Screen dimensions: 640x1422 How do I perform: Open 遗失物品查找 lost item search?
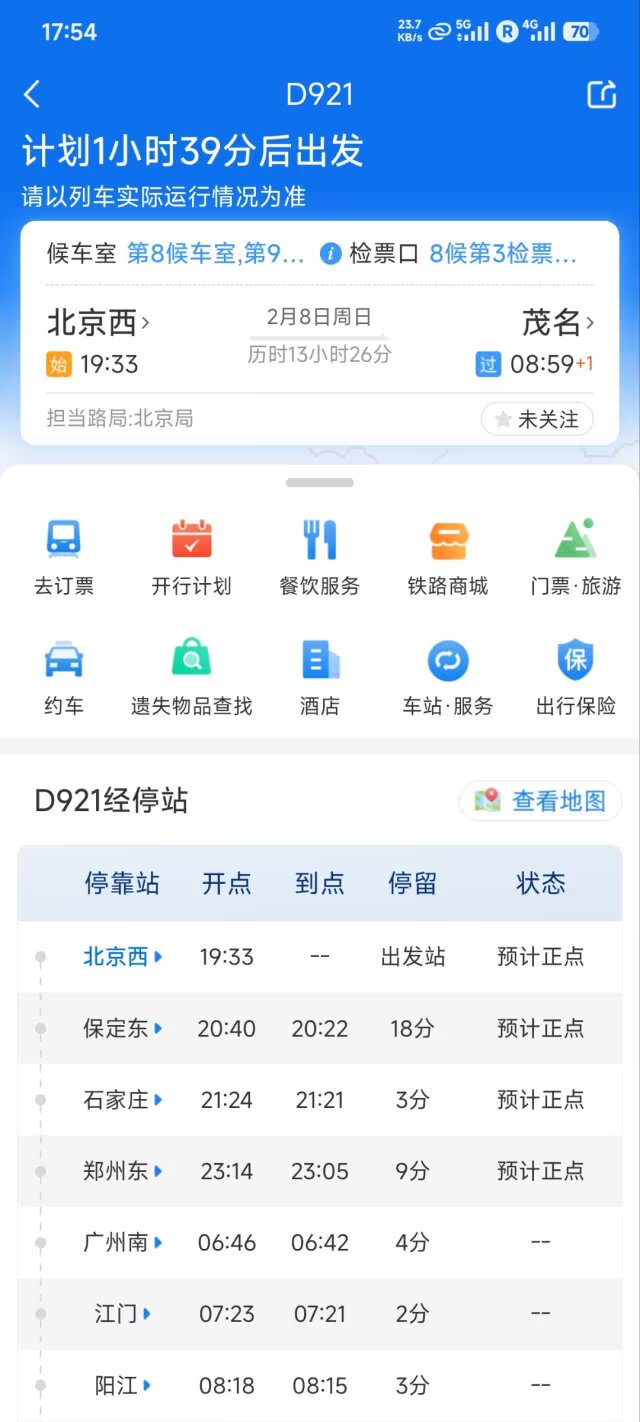coord(191,678)
